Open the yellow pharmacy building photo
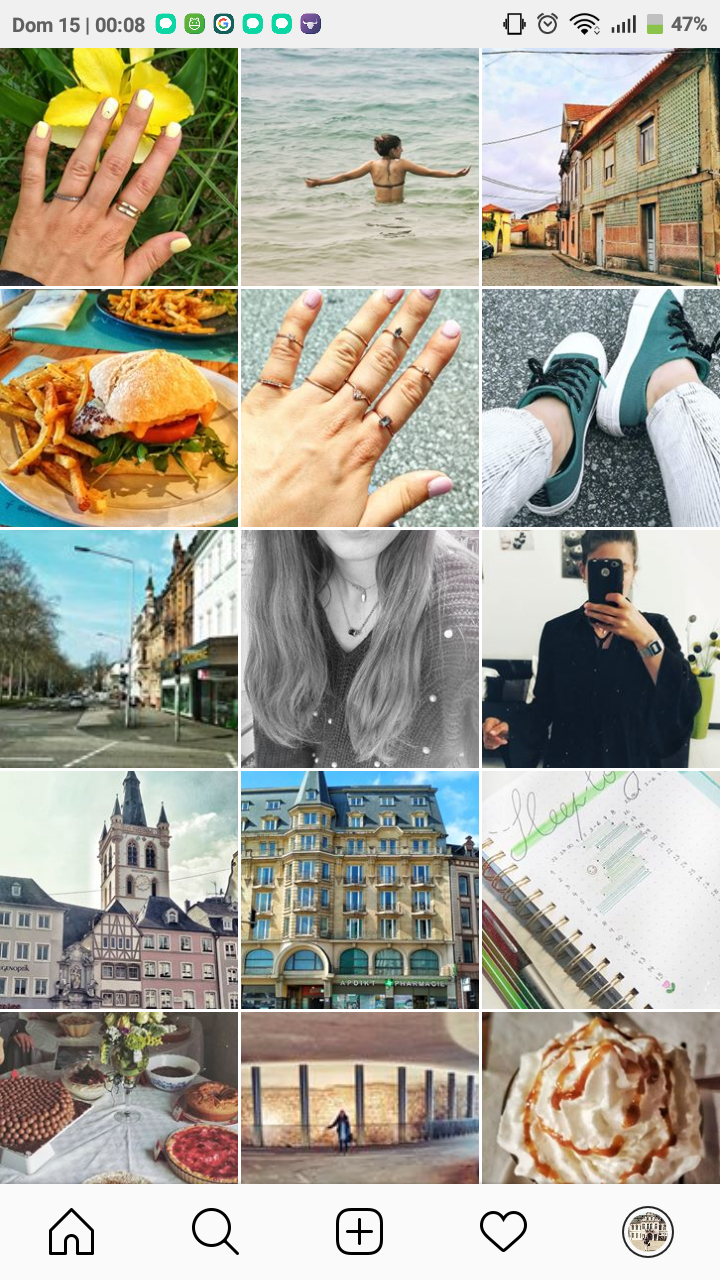Image resolution: width=720 pixels, height=1280 pixels. [360, 890]
